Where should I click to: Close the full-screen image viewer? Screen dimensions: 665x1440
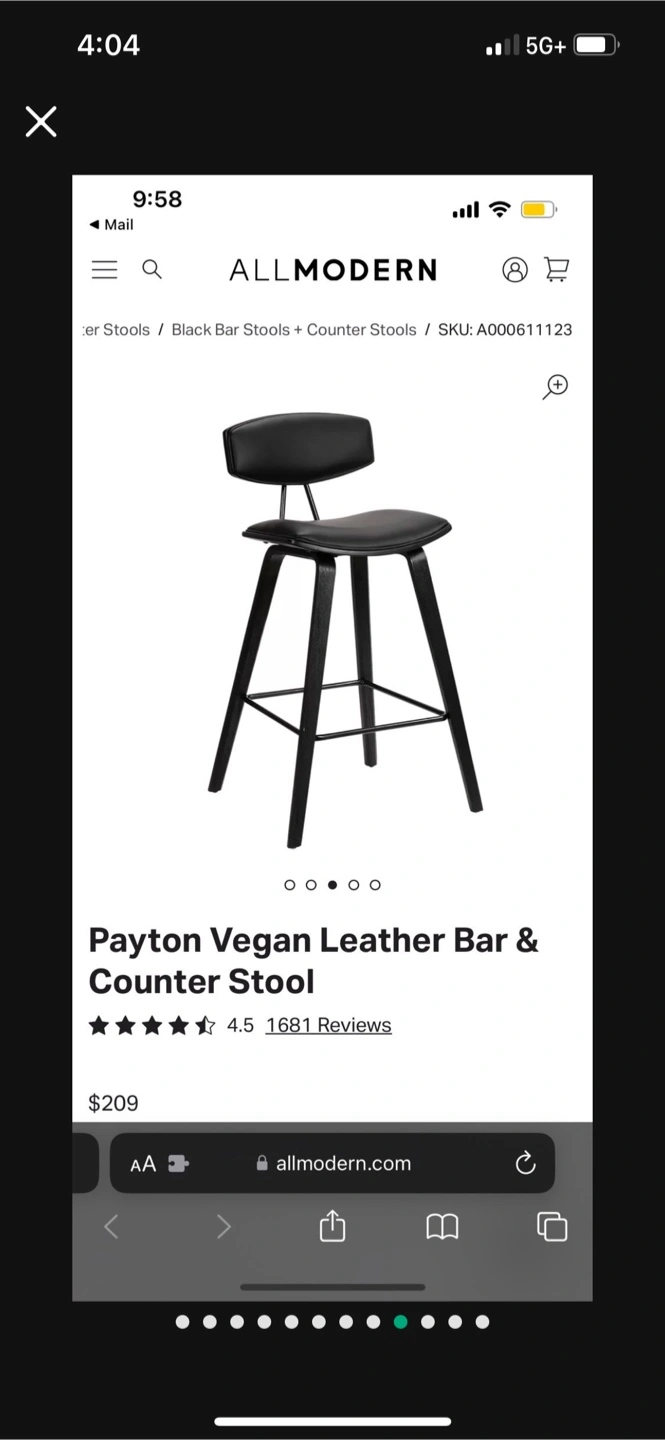tap(41, 122)
